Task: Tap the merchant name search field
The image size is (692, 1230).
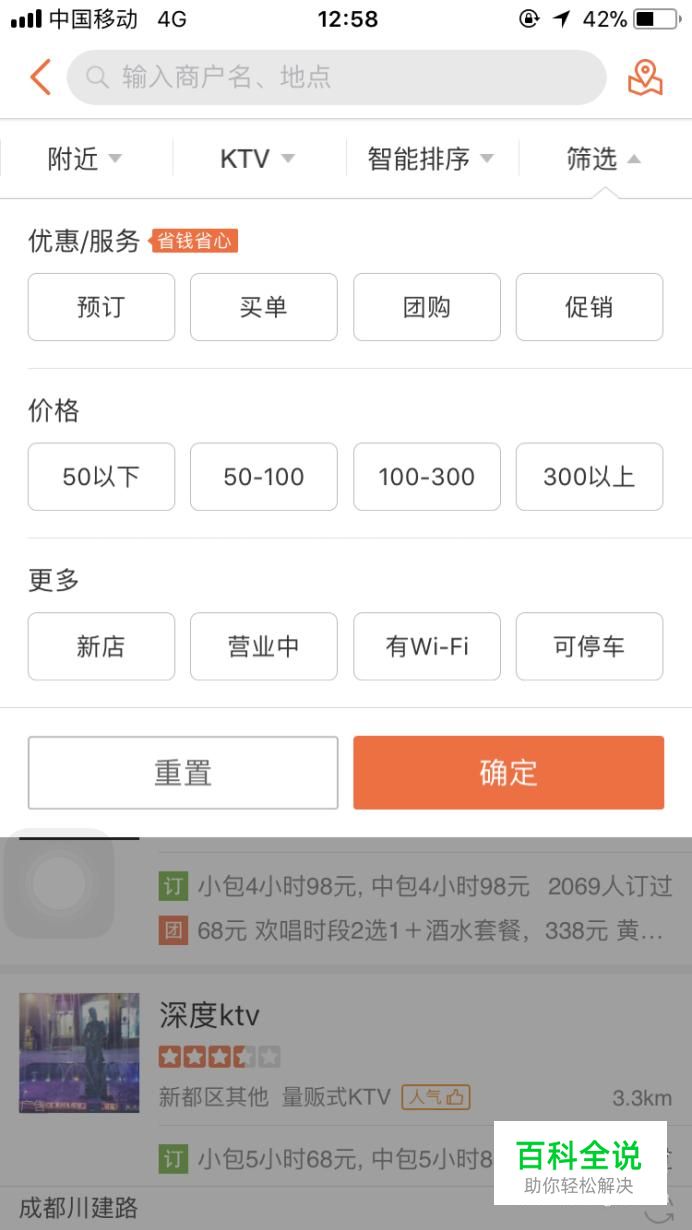Action: (336, 77)
